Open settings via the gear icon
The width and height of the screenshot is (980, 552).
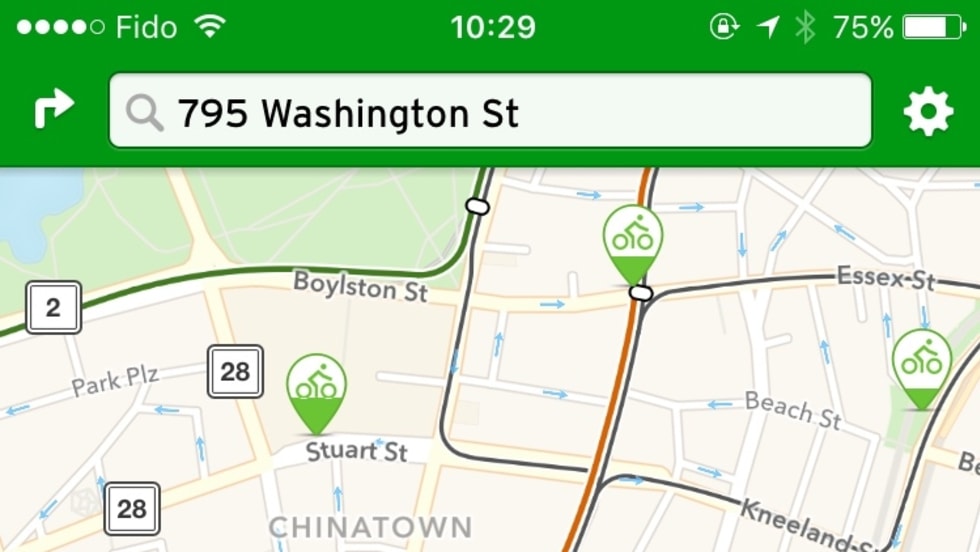(x=928, y=112)
